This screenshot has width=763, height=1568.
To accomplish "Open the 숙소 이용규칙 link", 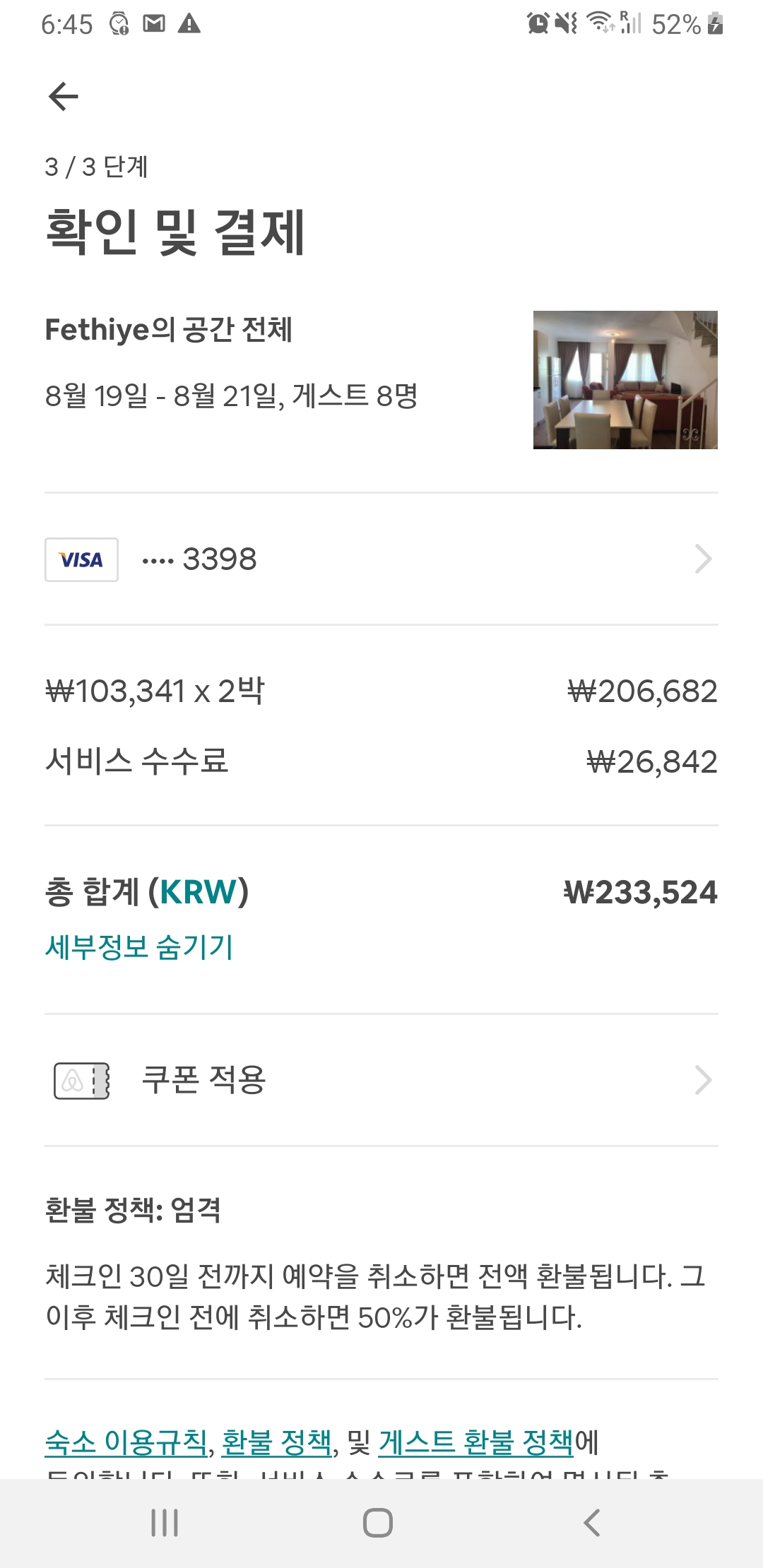I will pyautogui.click(x=126, y=1442).
